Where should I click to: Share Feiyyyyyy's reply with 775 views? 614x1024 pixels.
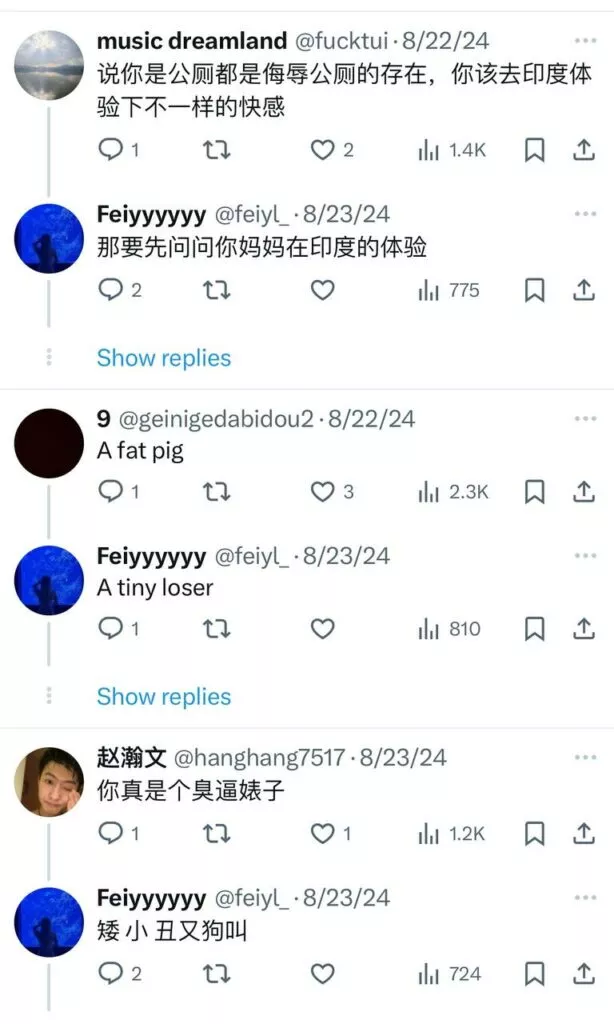(584, 290)
